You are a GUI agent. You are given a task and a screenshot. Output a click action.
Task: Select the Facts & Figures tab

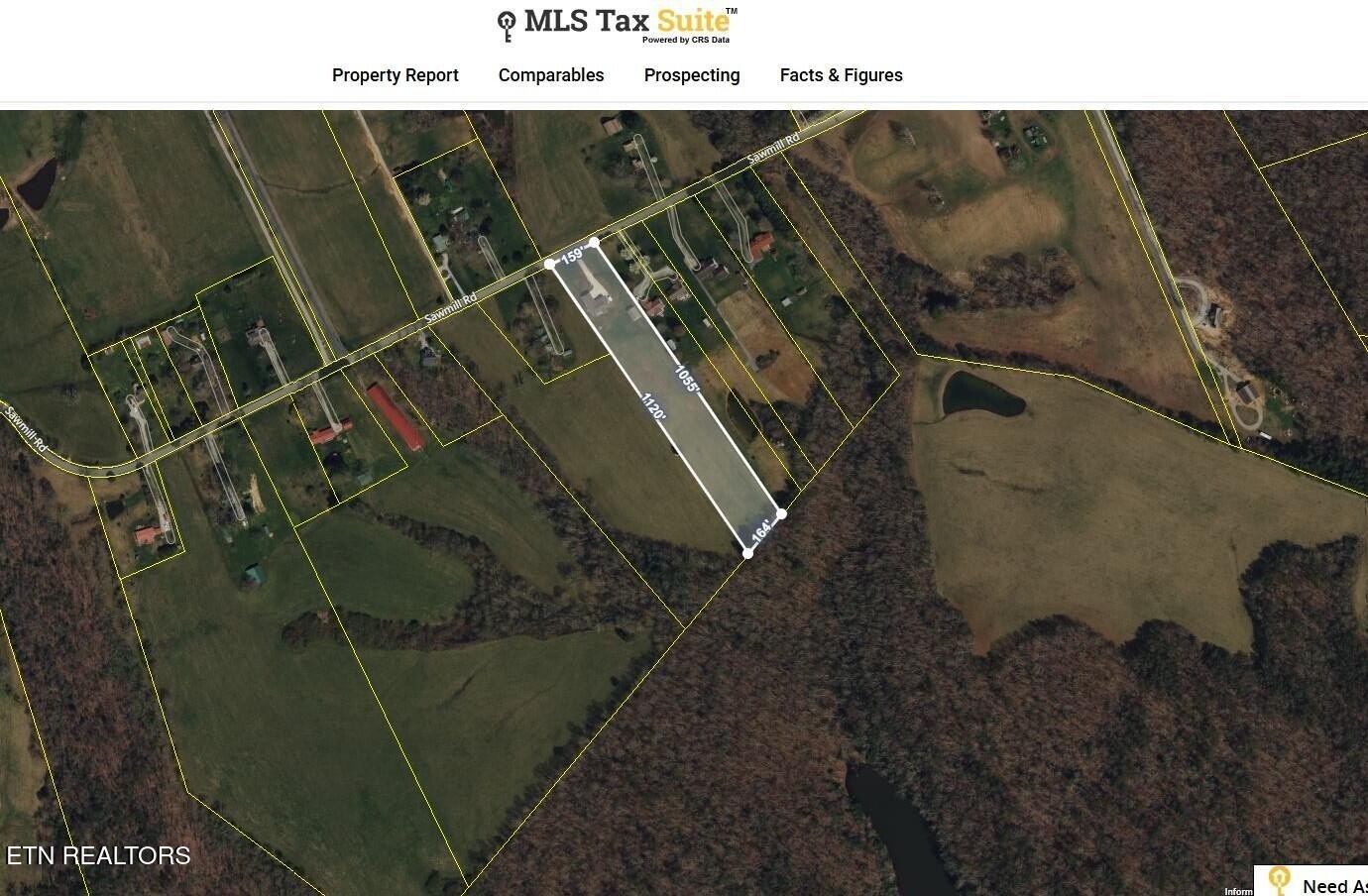pos(841,75)
